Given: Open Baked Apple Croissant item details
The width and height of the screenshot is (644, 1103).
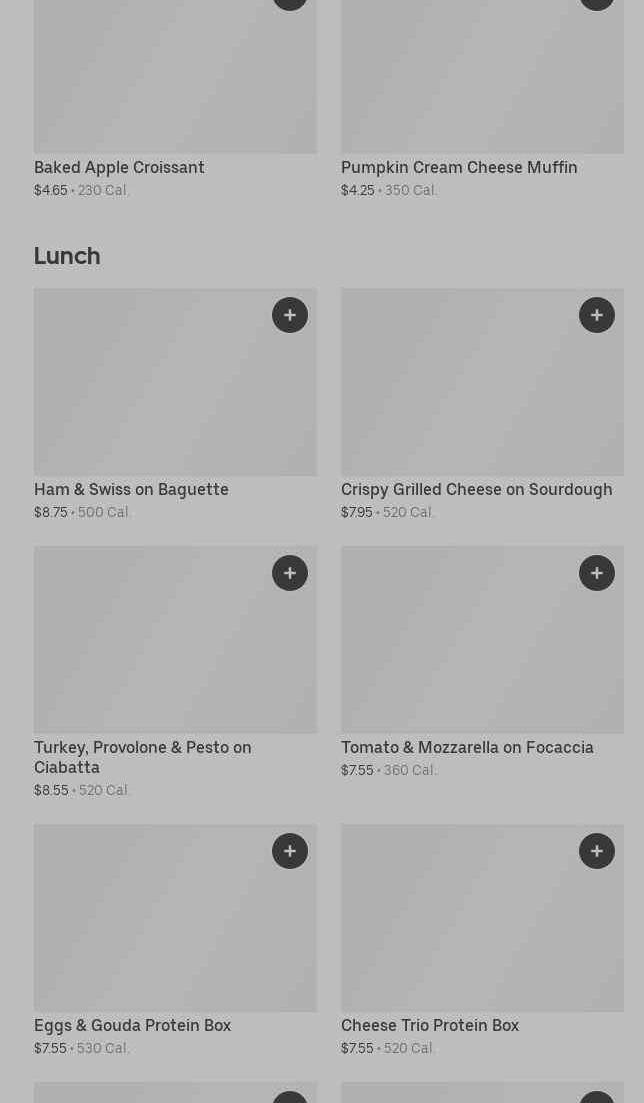Looking at the screenshot, I should point(119,168).
